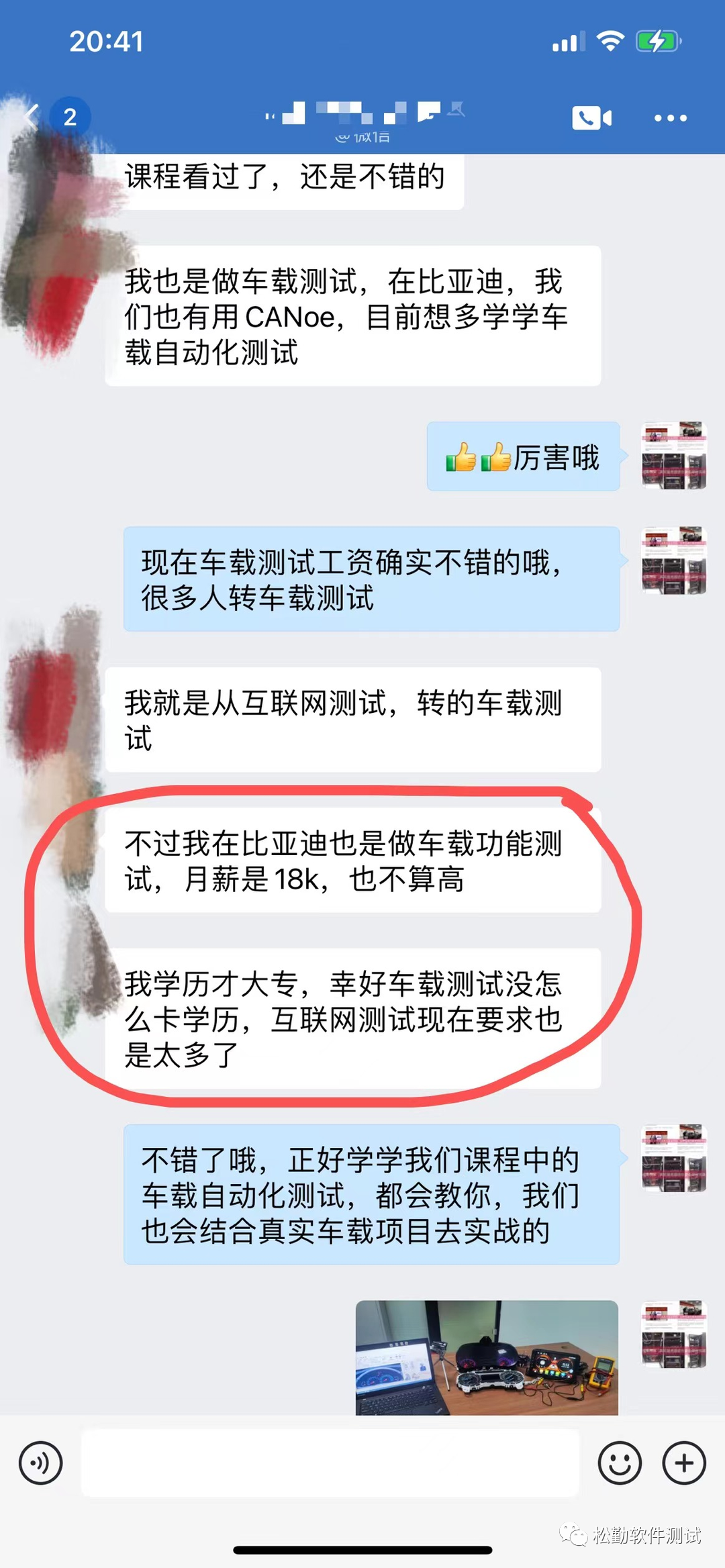Tap the message text field

(330, 1463)
